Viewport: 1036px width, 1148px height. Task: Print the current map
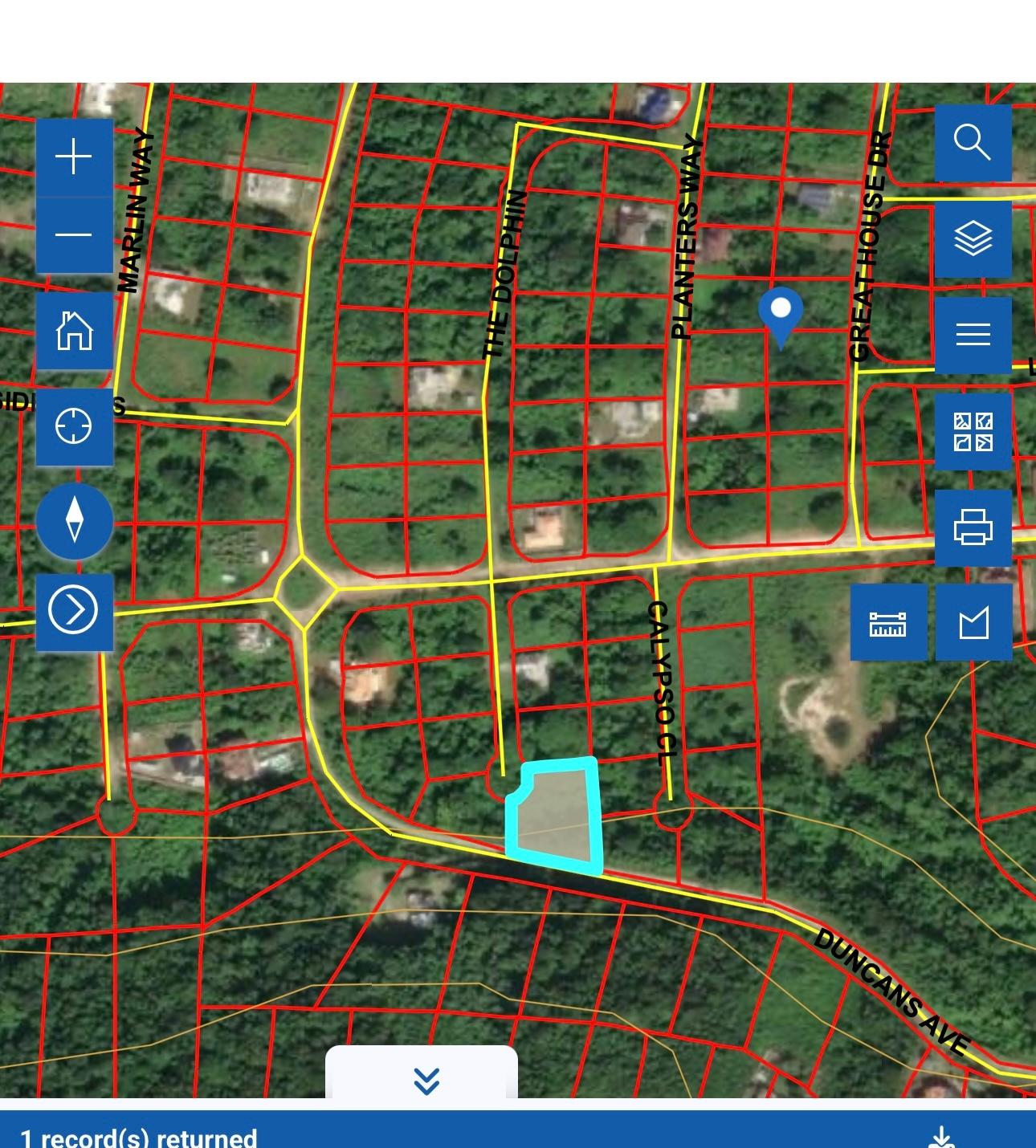973,527
